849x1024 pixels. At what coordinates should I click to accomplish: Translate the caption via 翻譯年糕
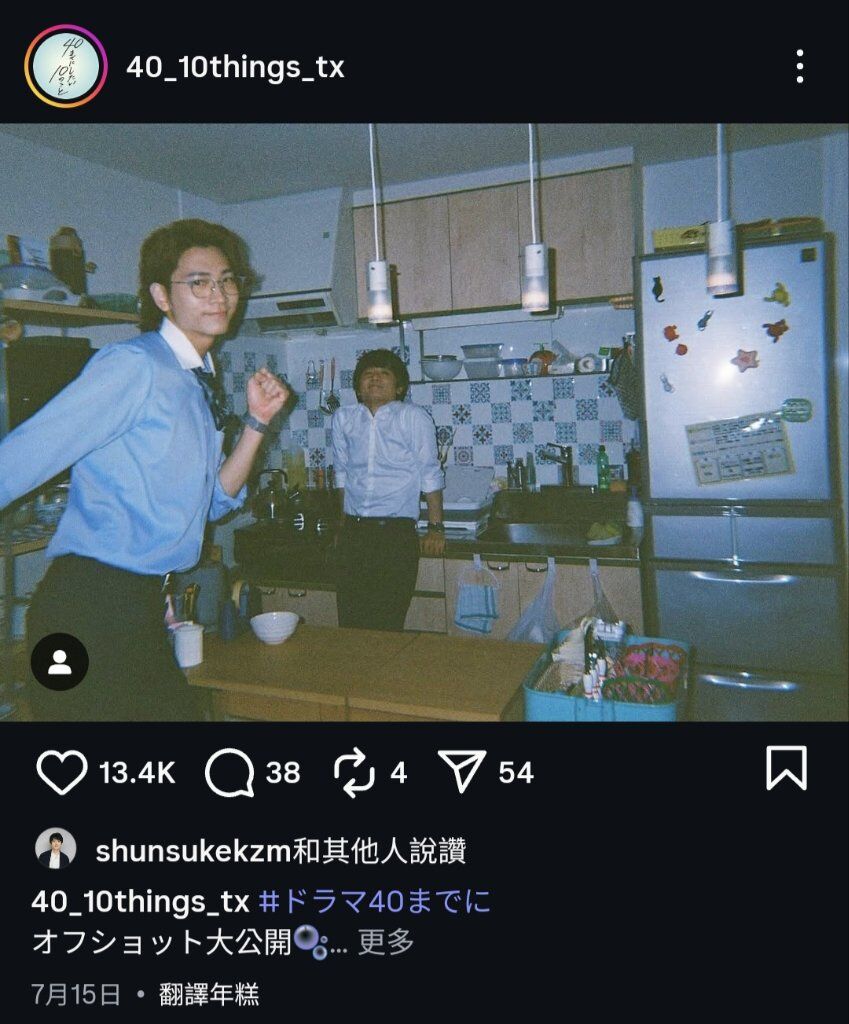click(209, 994)
